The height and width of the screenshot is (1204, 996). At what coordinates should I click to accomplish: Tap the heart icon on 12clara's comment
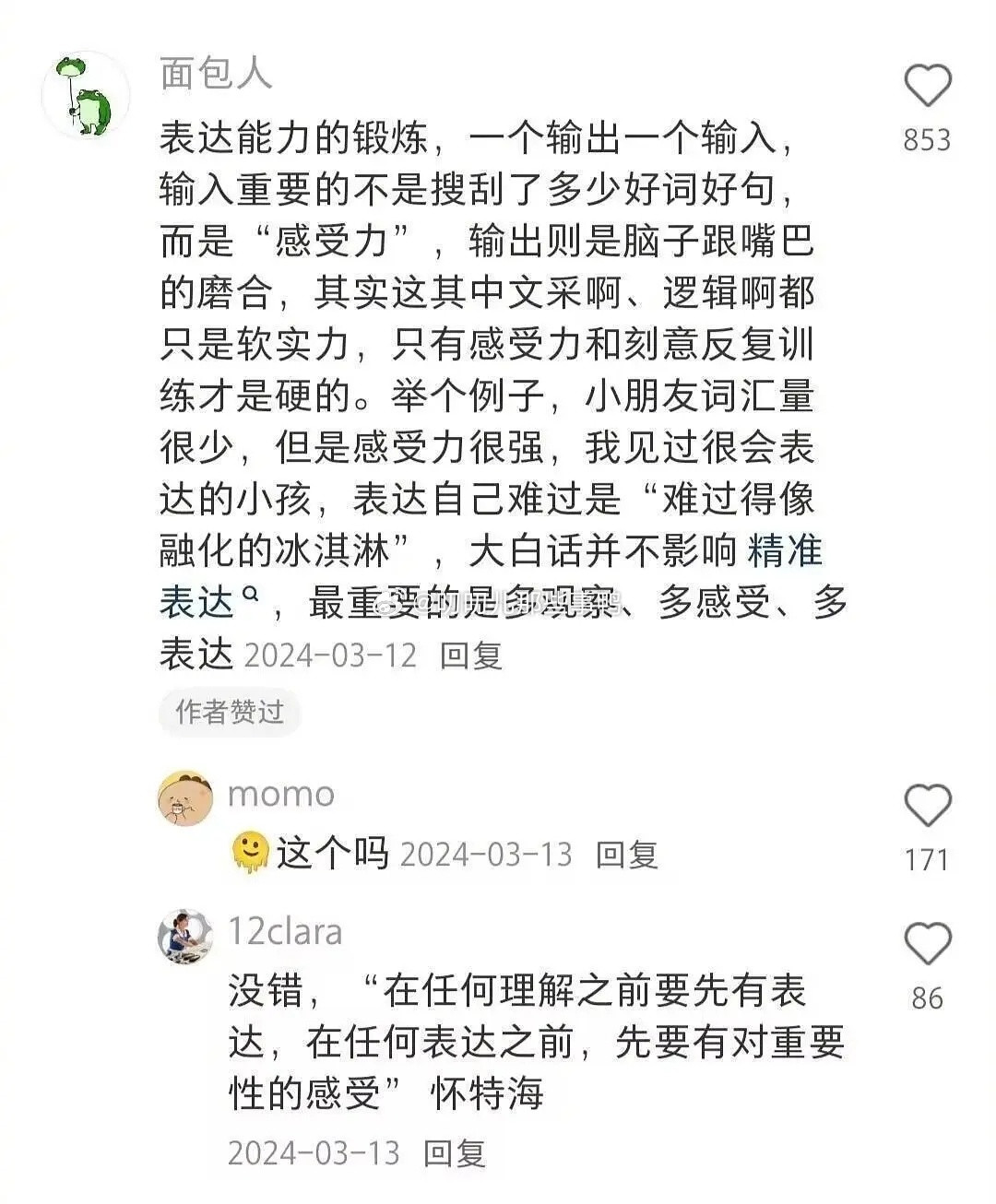coord(927,940)
